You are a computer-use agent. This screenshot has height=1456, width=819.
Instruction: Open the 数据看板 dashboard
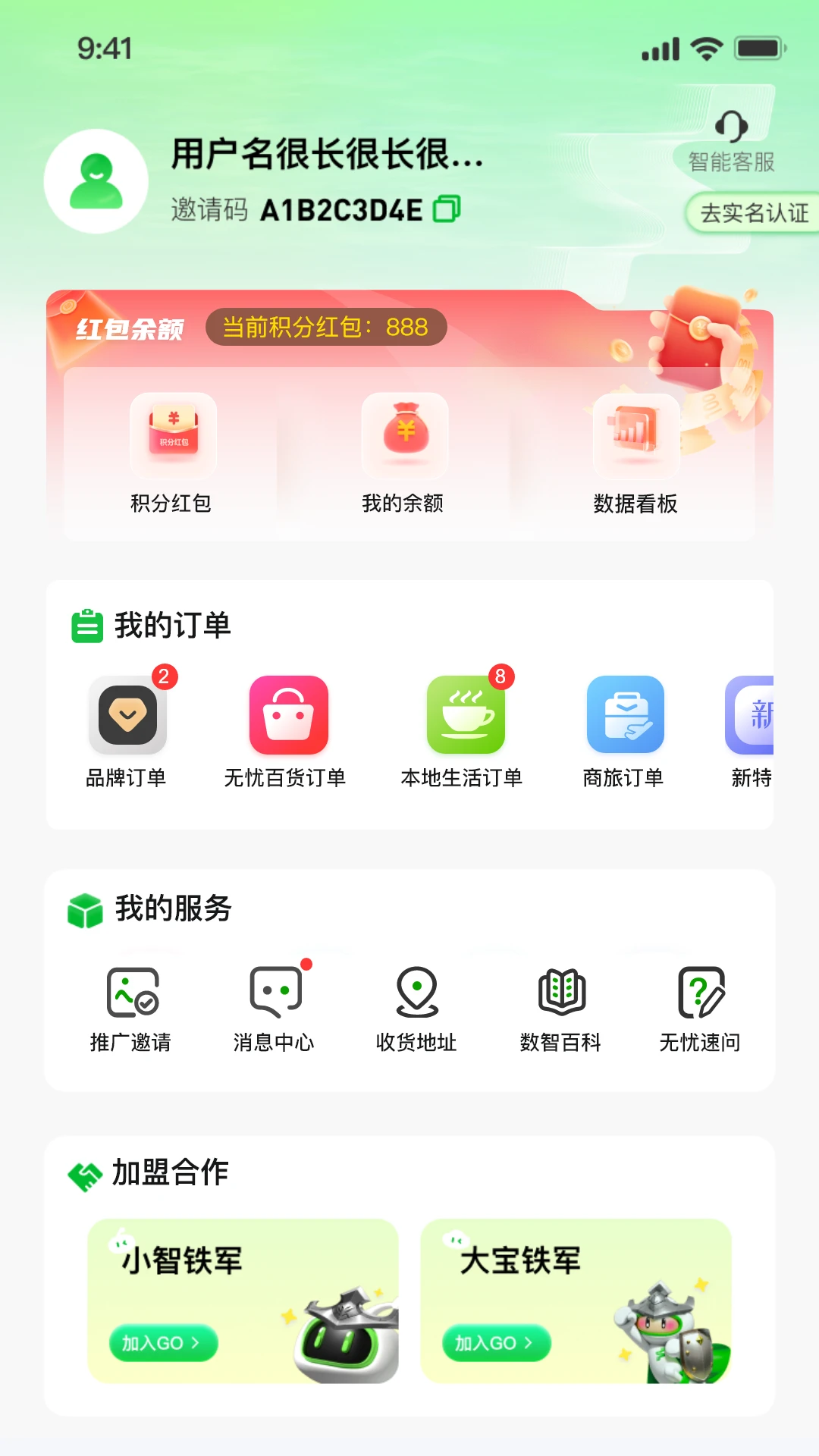click(x=635, y=453)
